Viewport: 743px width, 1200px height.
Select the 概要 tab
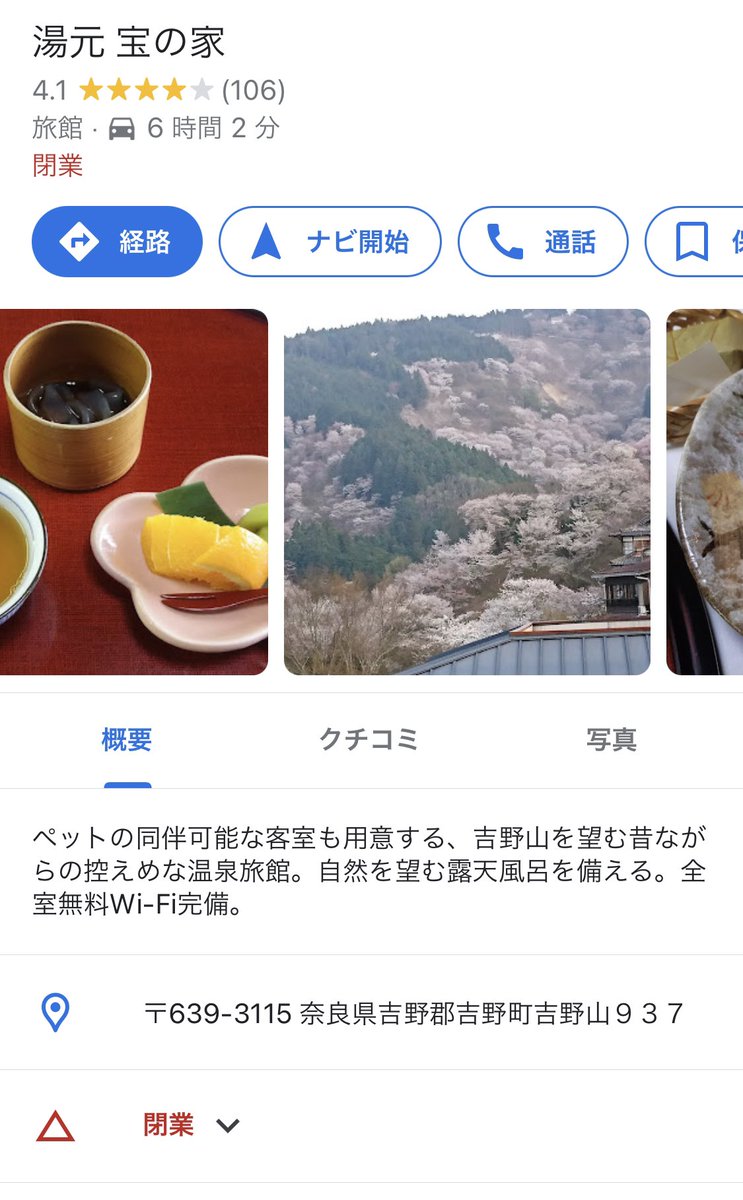[x=127, y=740]
